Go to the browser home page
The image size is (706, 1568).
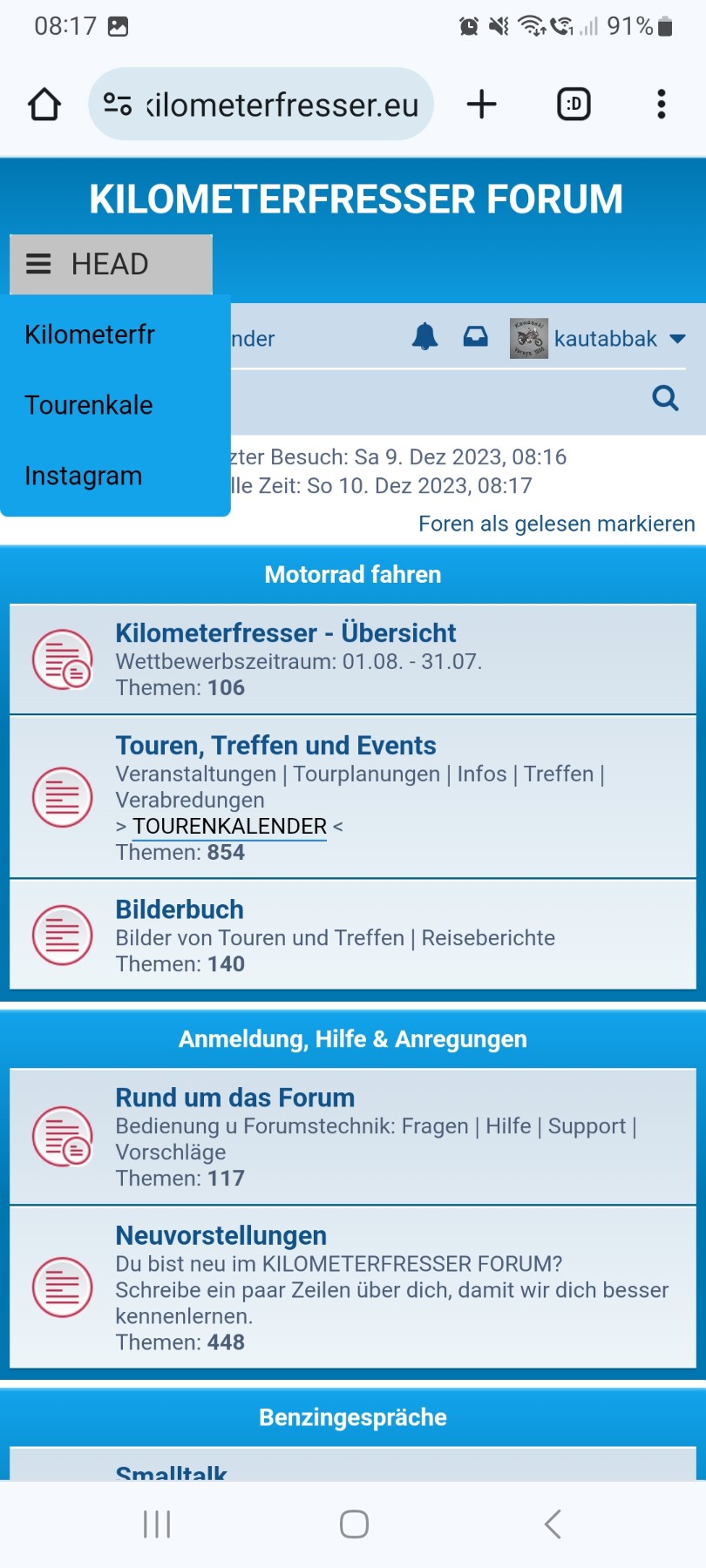click(x=44, y=105)
